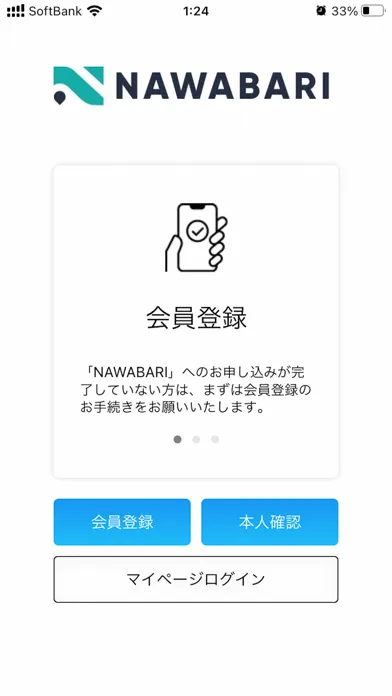
Task: Jump to the second onboarding page dot
Action: coord(196,439)
